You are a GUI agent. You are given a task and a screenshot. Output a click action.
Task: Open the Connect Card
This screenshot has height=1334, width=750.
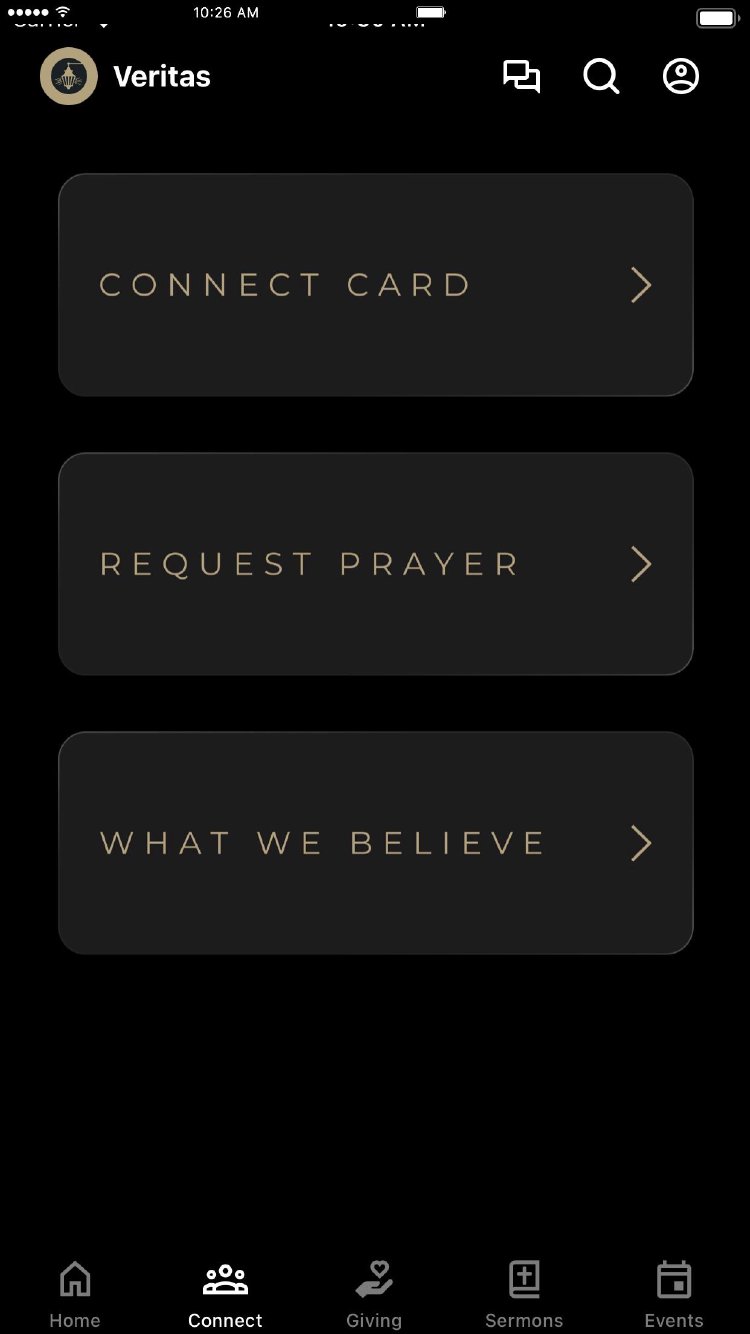(x=375, y=285)
